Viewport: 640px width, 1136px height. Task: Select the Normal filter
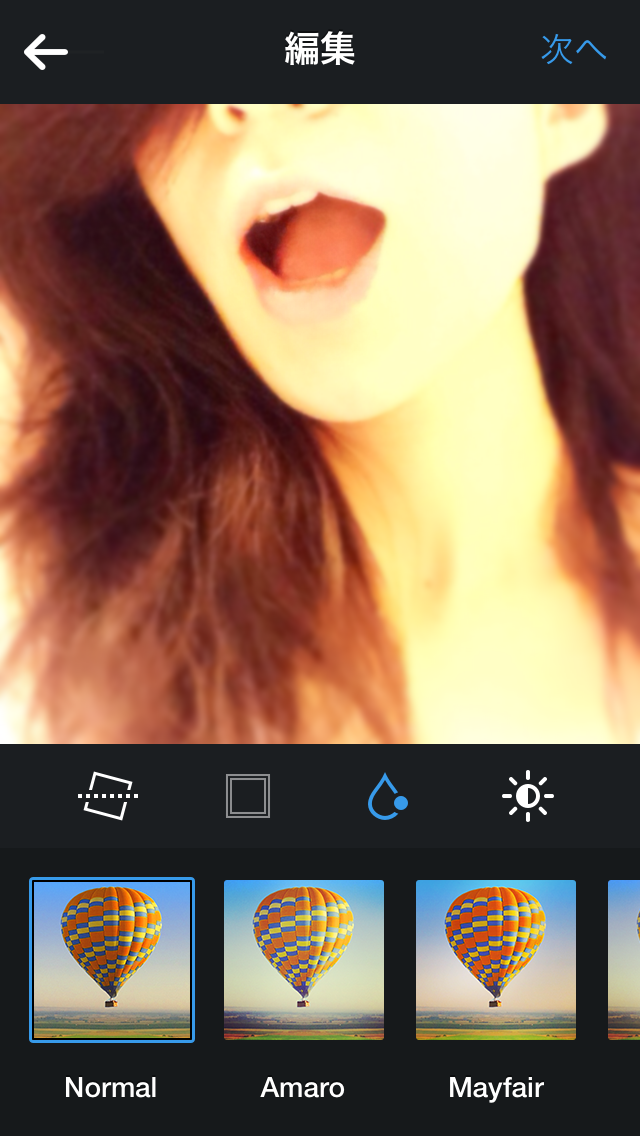coord(112,960)
